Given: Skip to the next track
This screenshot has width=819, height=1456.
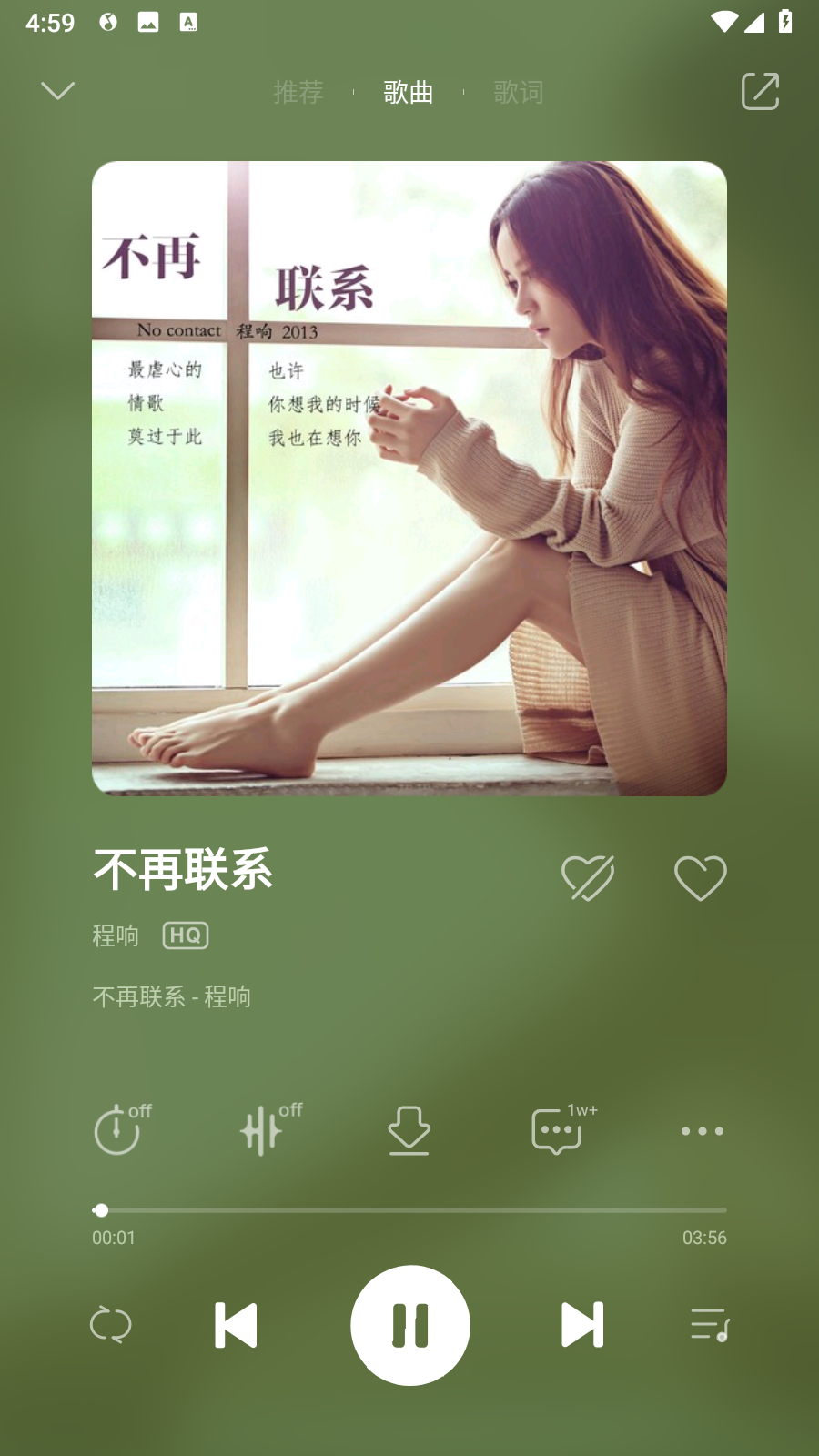Looking at the screenshot, I should point(582,1326).
